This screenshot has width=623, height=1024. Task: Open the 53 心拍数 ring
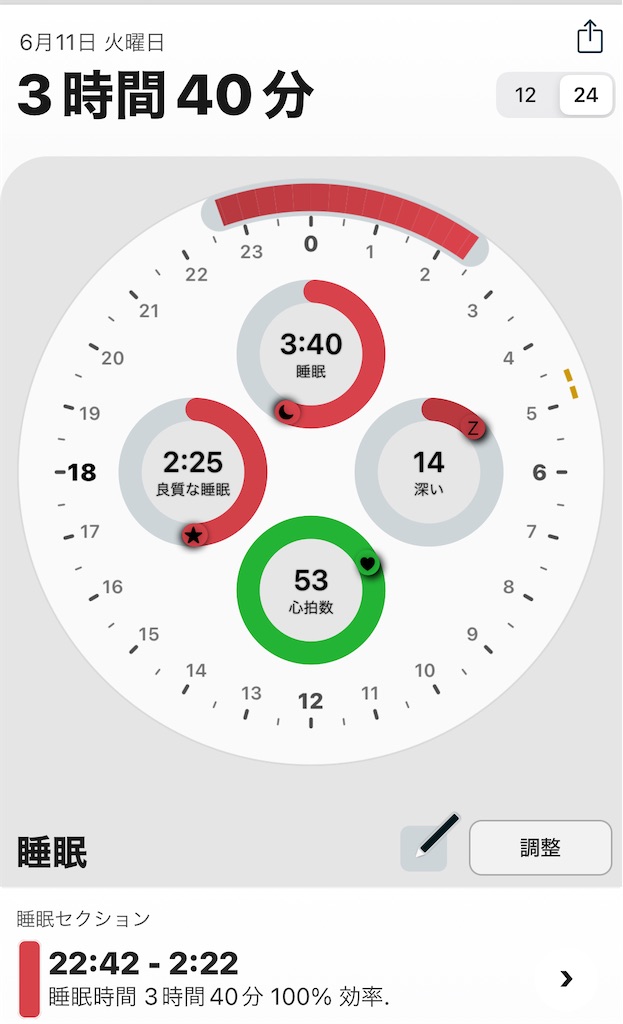click(x=311, y=590)
